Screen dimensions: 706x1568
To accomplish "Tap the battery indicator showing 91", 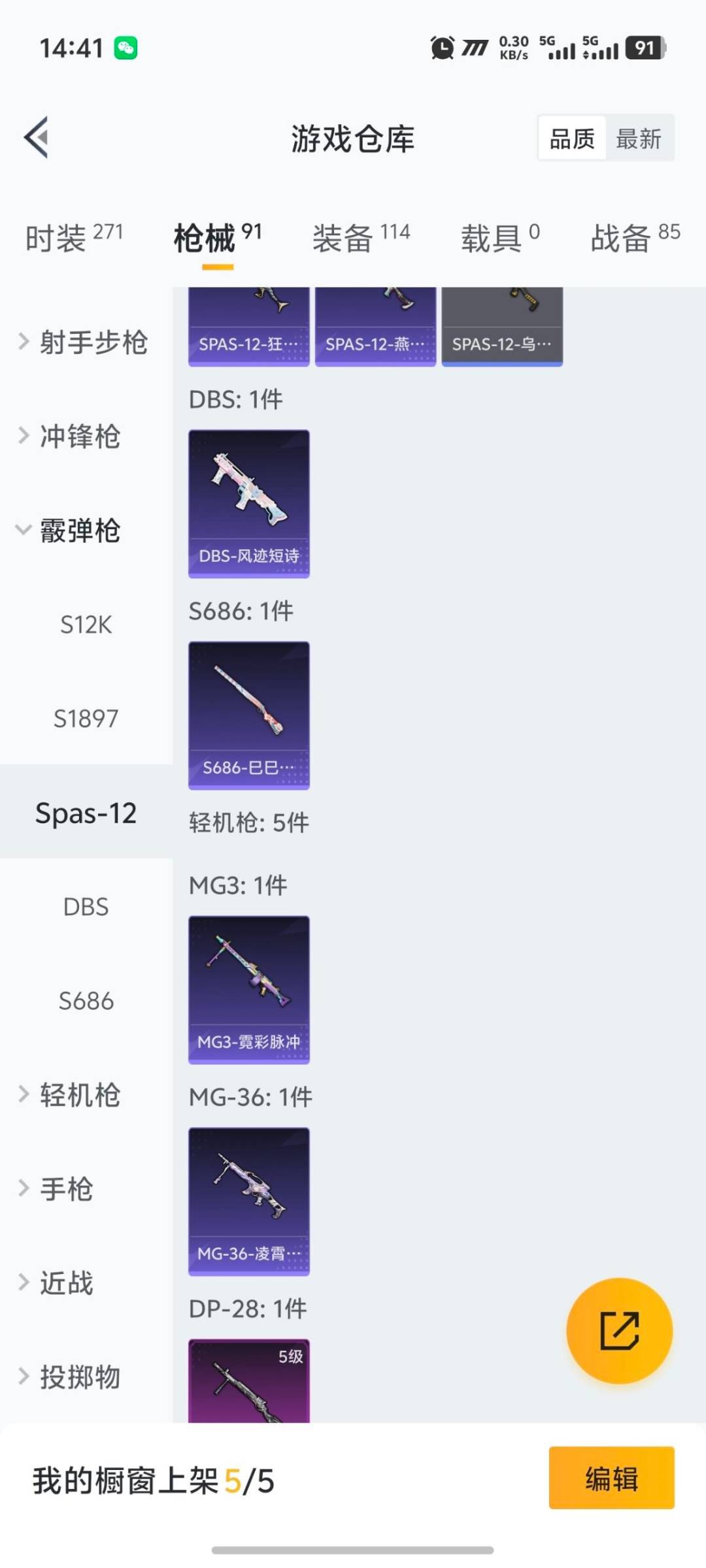I will click(644, 48).
